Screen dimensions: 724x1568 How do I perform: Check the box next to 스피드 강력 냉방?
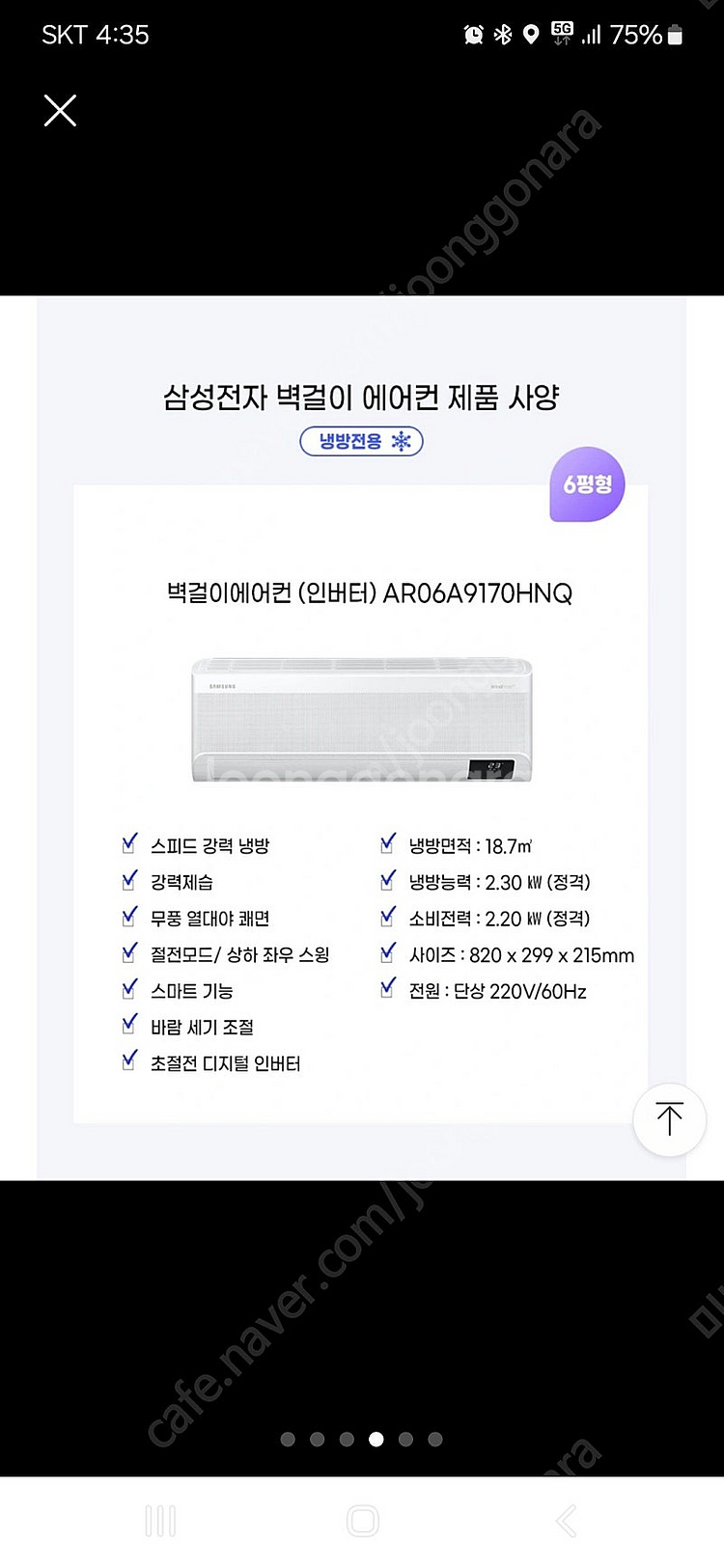pyautogui.click(x=129, y=842)
